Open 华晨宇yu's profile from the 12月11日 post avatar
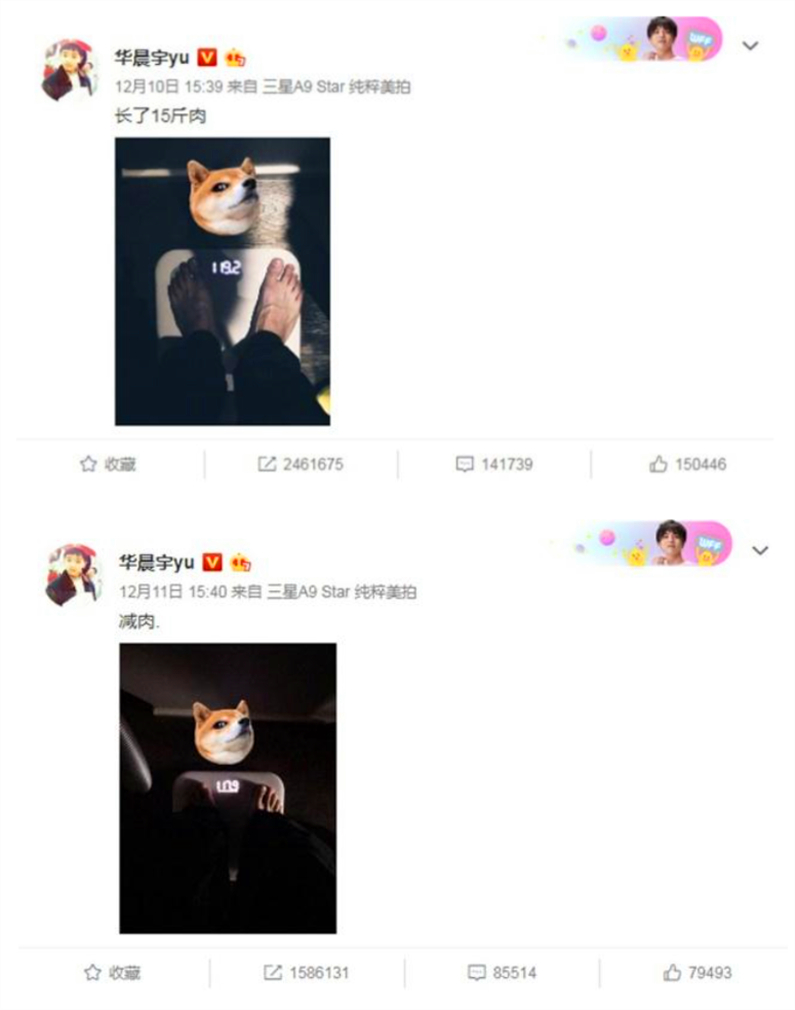Viewport: 795px width, 1010px height. [x=73, y=575]
